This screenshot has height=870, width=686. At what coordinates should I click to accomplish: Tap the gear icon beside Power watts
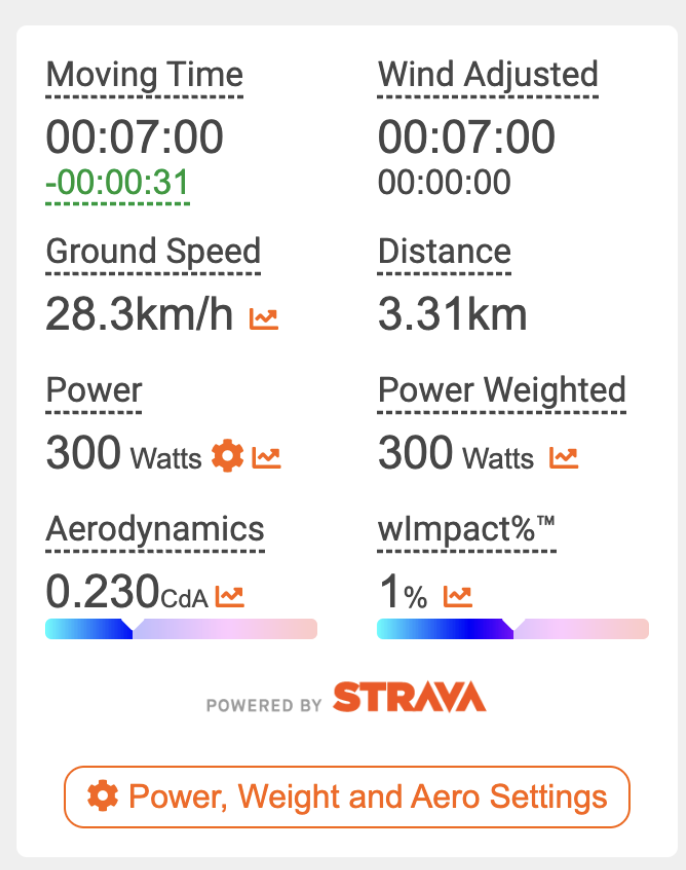click(228, 458)
